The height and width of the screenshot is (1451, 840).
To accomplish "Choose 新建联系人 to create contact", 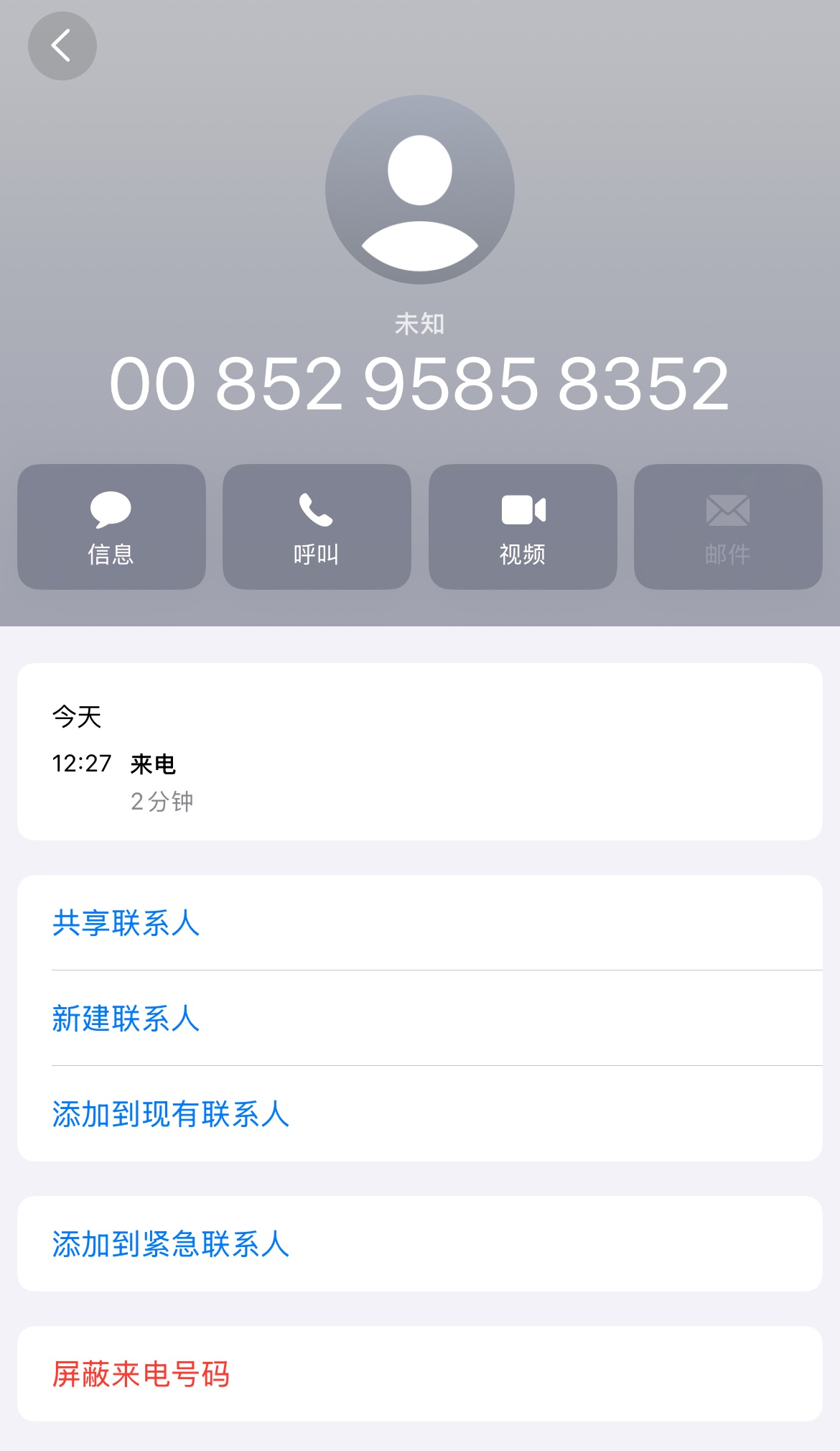I will tap(126, 1019).
